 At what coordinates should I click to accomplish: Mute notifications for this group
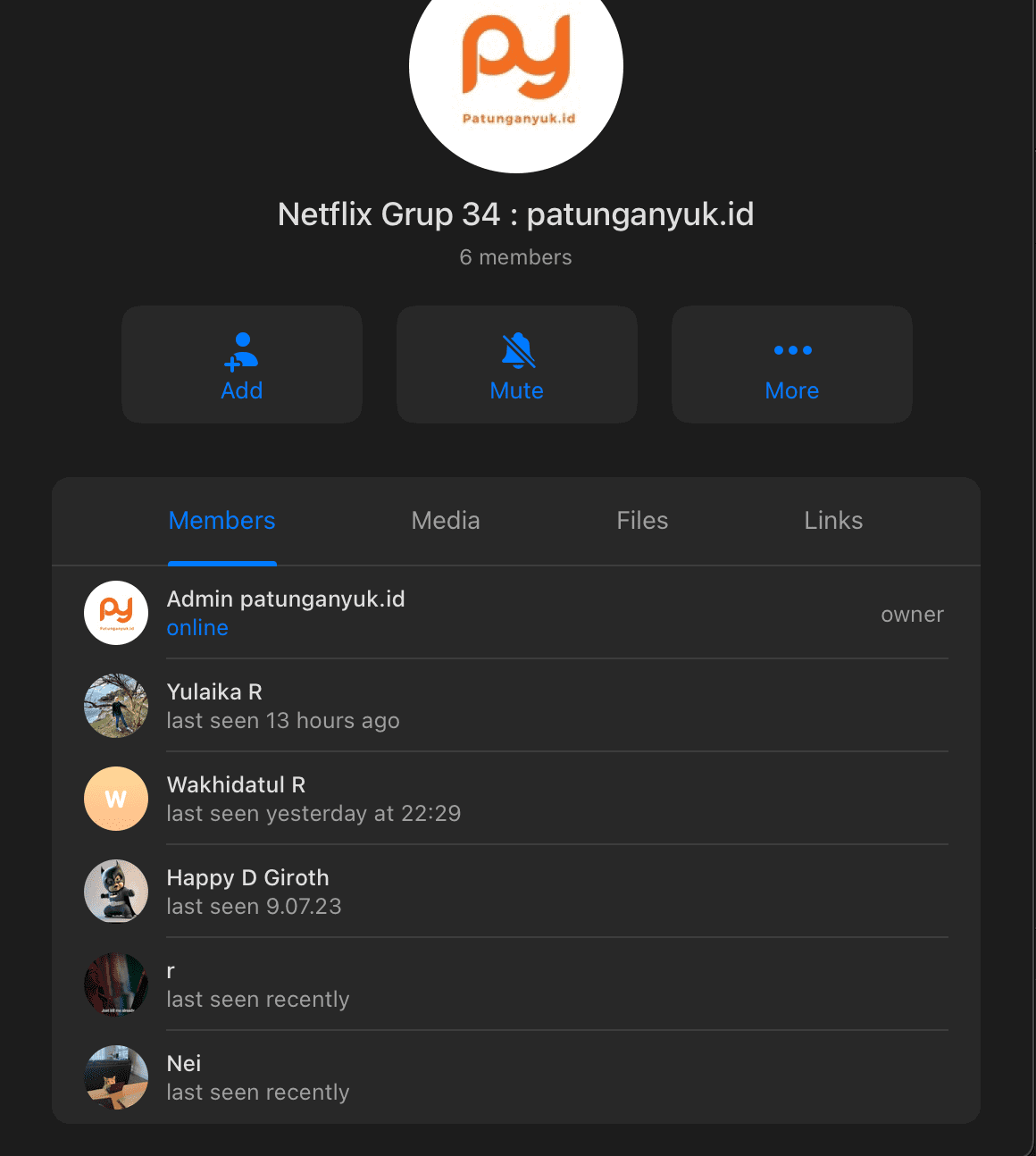517,364
